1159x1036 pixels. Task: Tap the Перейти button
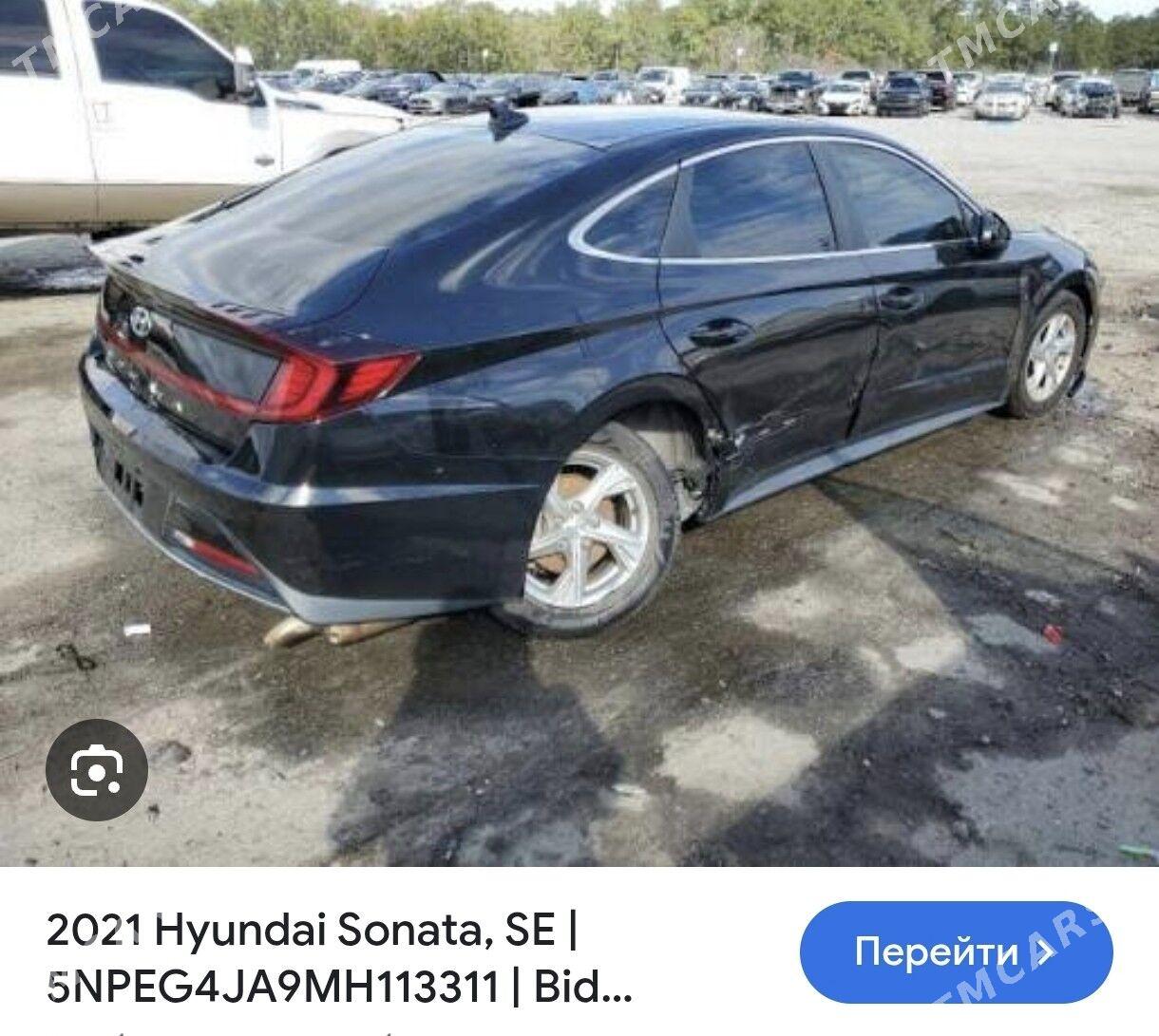(956, 952)
